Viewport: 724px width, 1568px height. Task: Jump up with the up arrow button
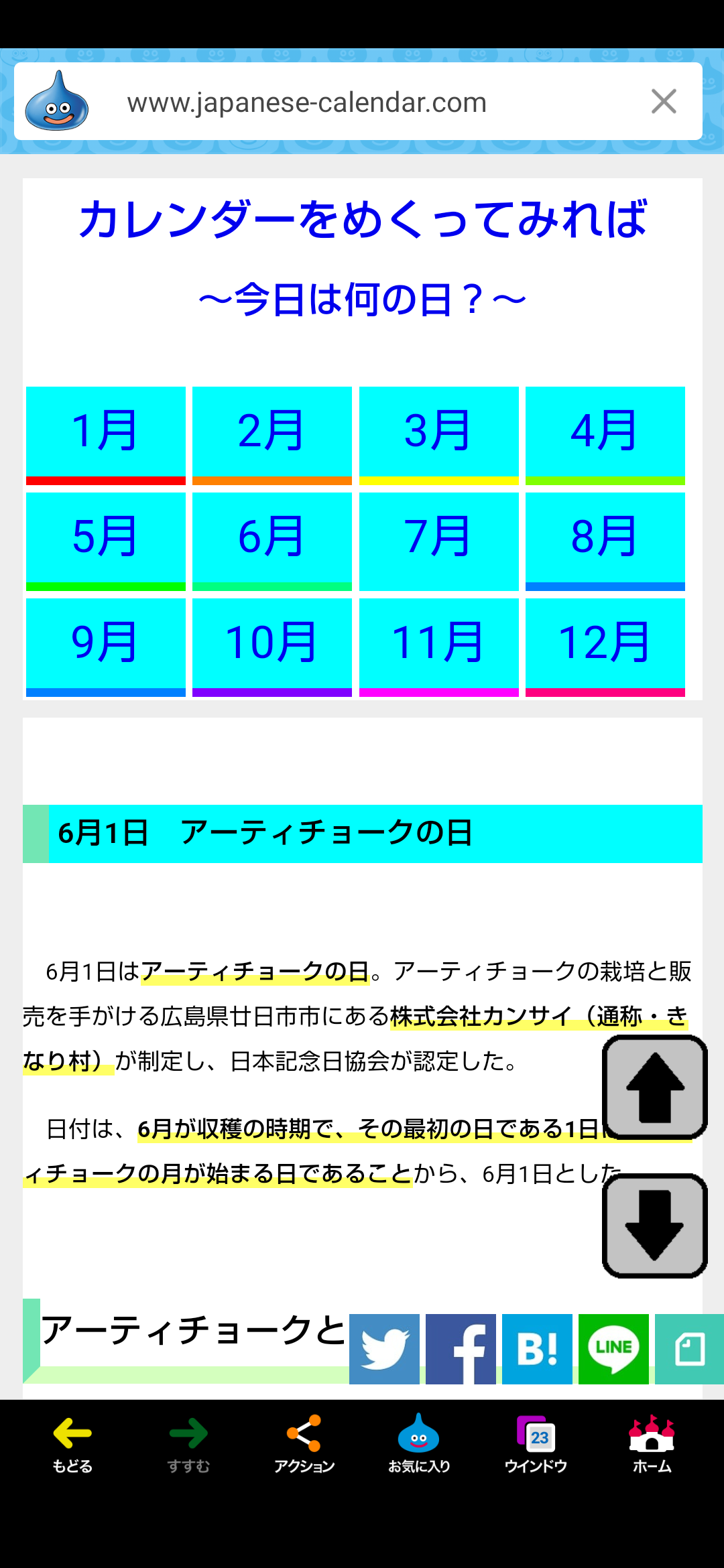[x=655, y=1087]
